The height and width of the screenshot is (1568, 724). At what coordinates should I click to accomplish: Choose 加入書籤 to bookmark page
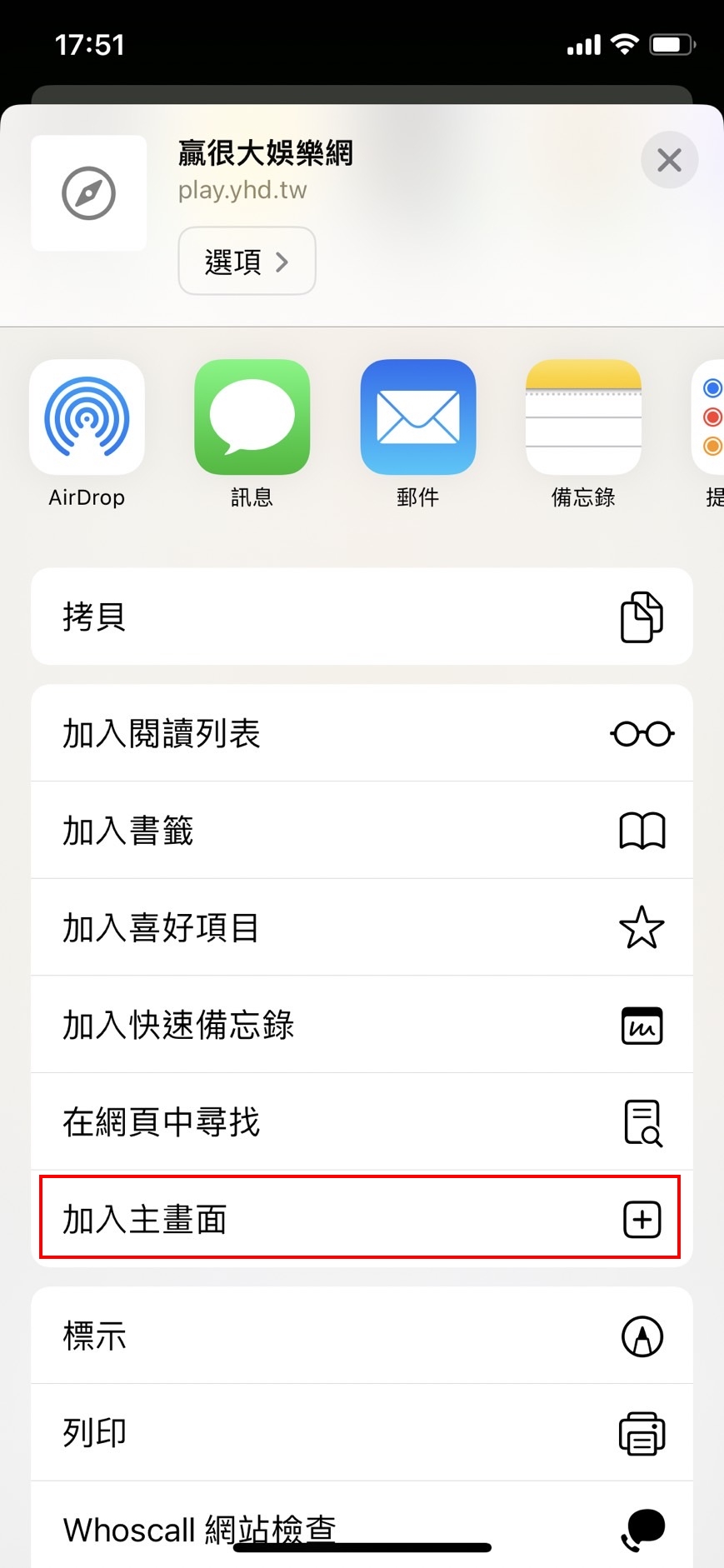[362, 830]
